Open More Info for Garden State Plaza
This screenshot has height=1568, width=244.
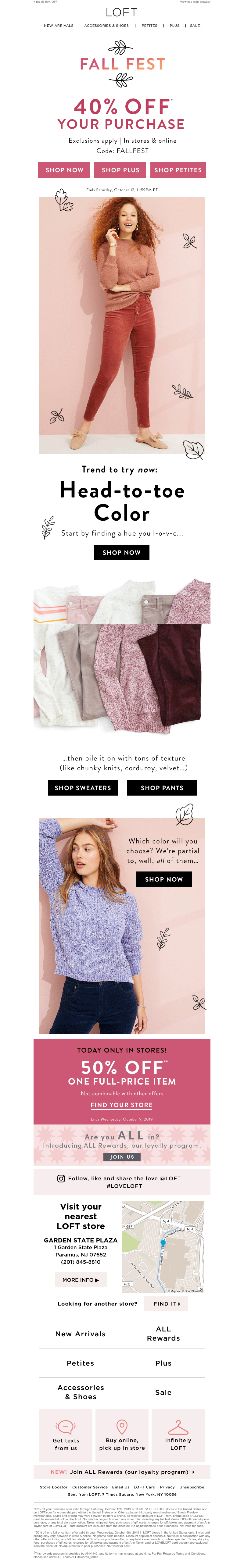coord(80,1279)
